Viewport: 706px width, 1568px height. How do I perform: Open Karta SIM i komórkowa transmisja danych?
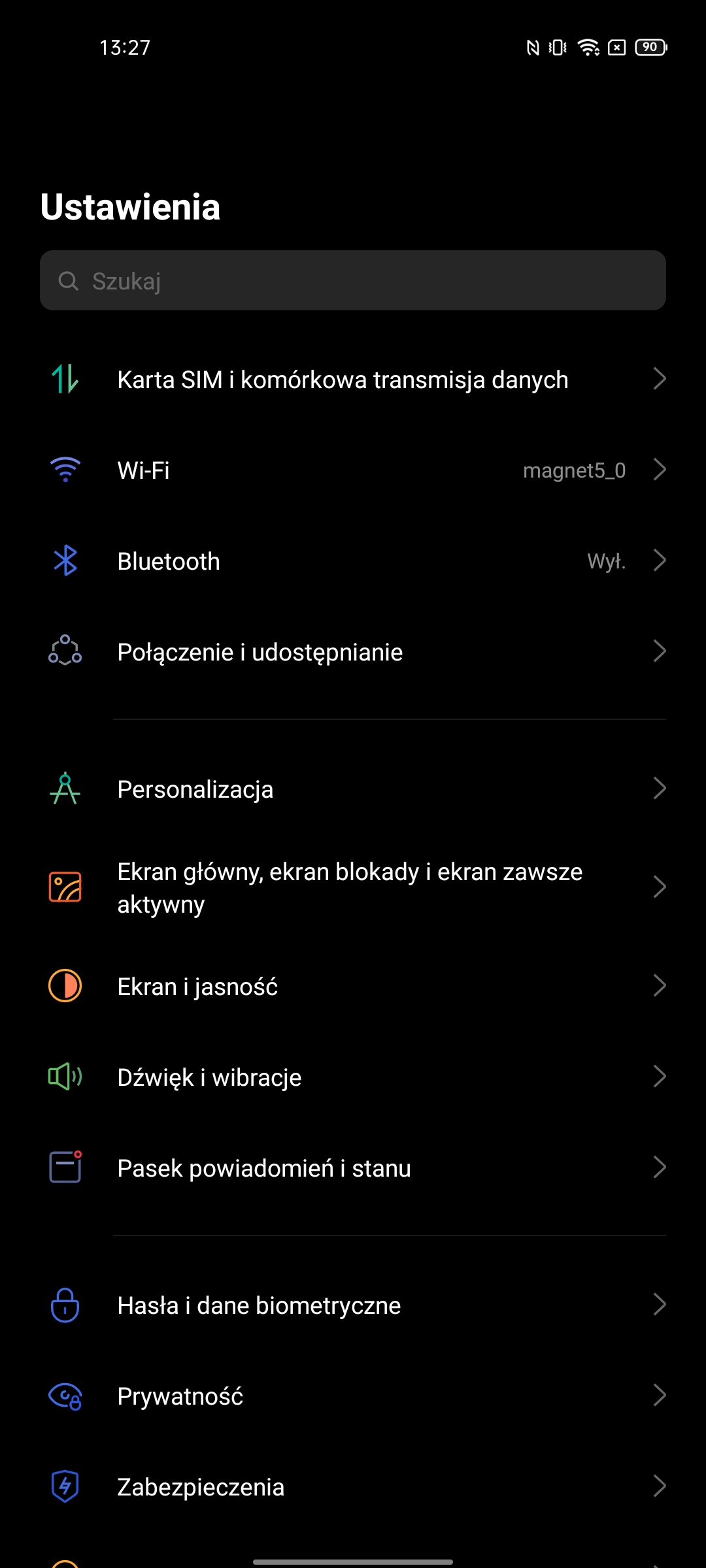pyautogui.click(x=353, y=380)
